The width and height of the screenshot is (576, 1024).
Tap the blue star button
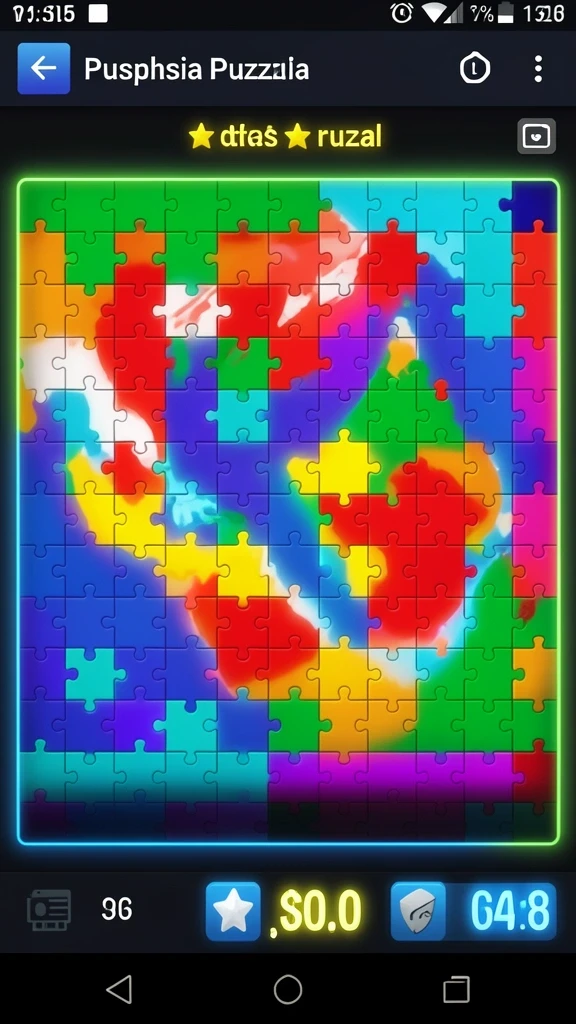(233, 911)
